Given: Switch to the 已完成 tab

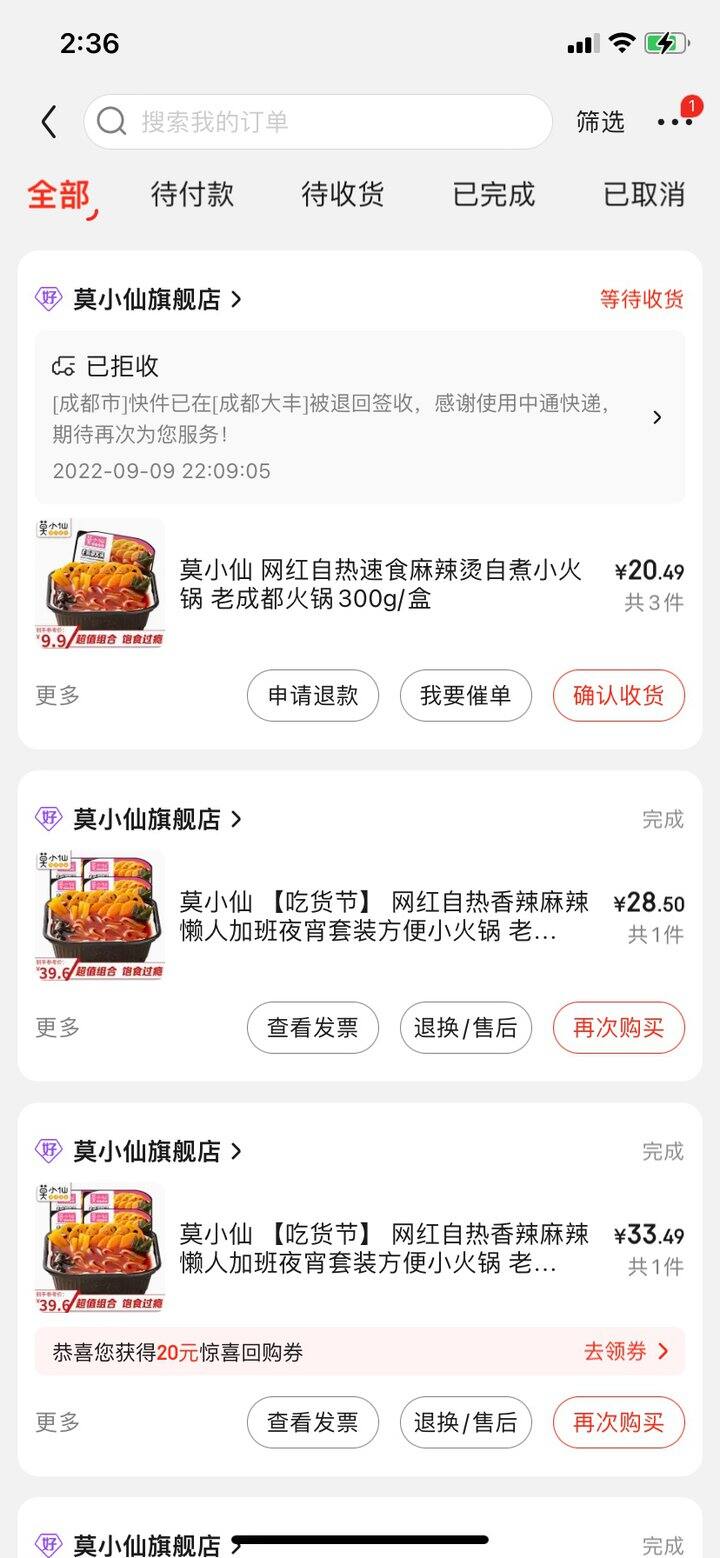Looking at the screenshot, I should pos(494,194).
